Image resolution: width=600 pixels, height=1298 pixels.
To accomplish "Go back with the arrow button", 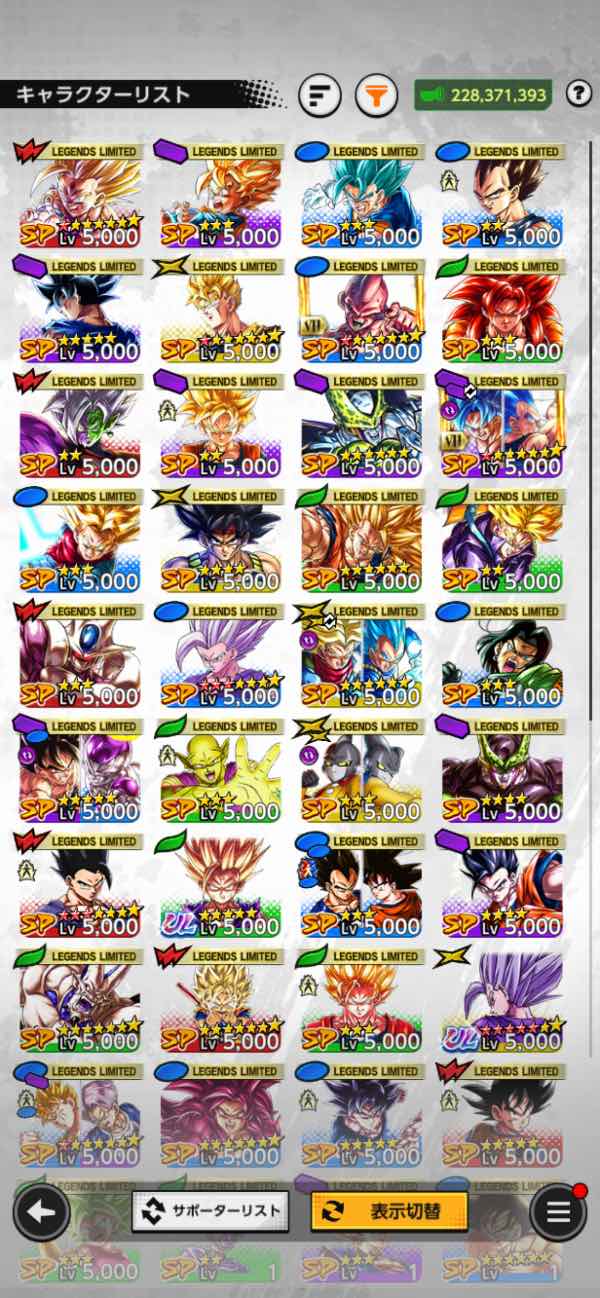I will tap(41, 1212).
